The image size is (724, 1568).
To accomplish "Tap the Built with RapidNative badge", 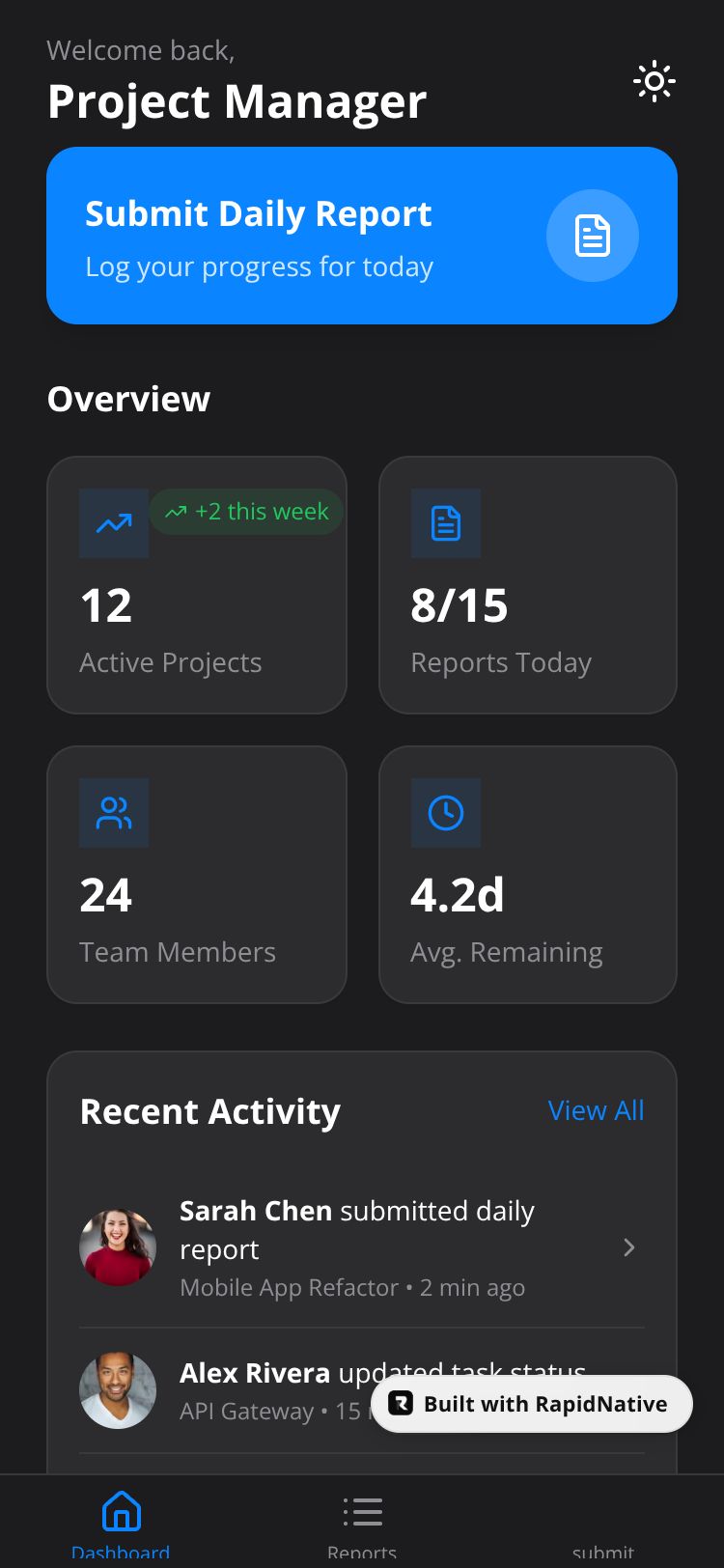I will point(532,1404).
